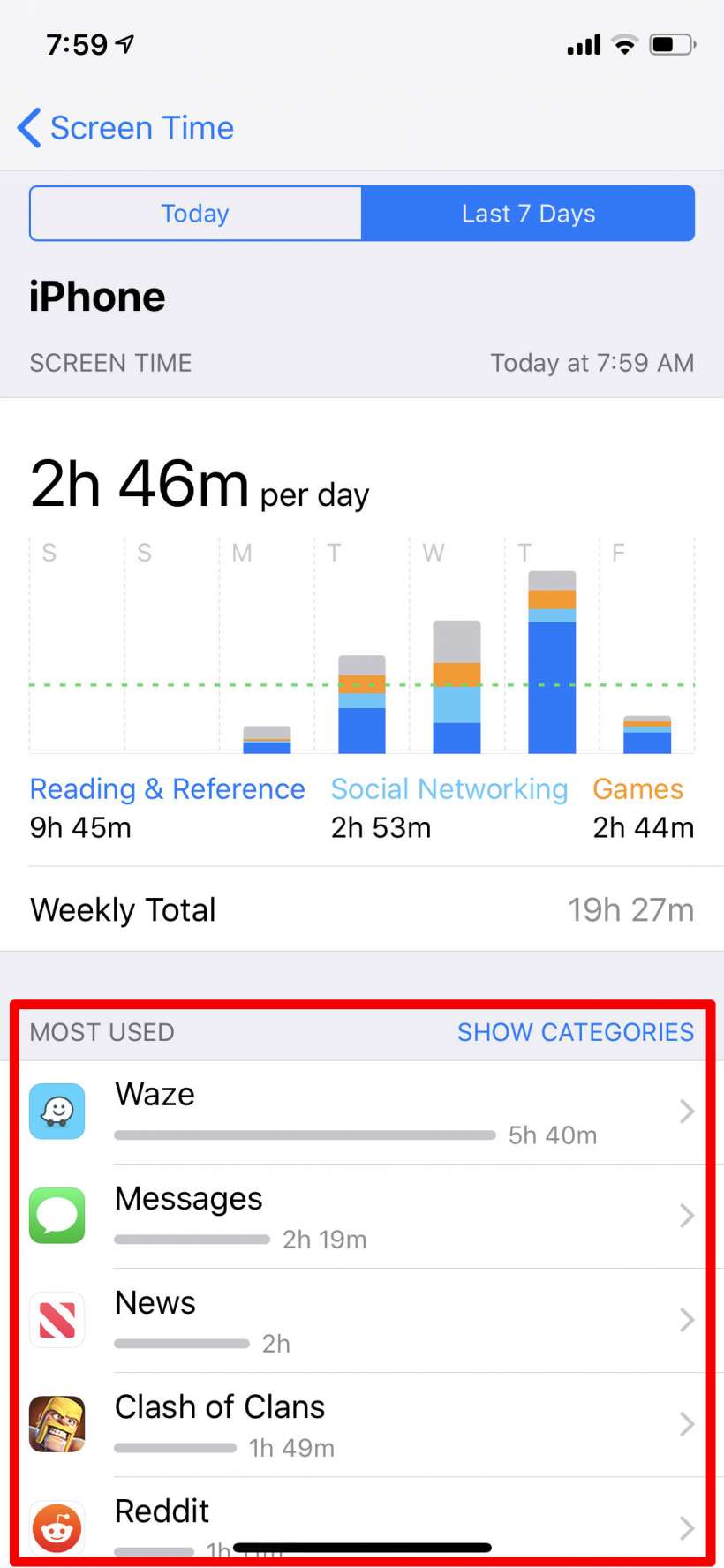The height and width of the screenshot is (1568, 724).
Task: Switch to the Today segment
Action: click(x=195, y=214)
